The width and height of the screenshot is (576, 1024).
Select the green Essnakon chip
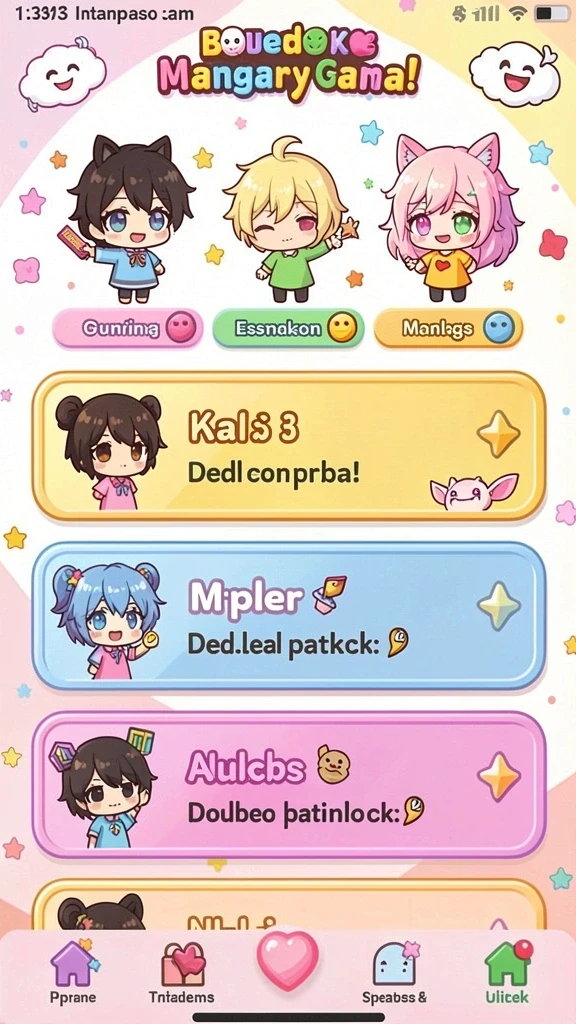pyautogui.click(x=289, y=328)
